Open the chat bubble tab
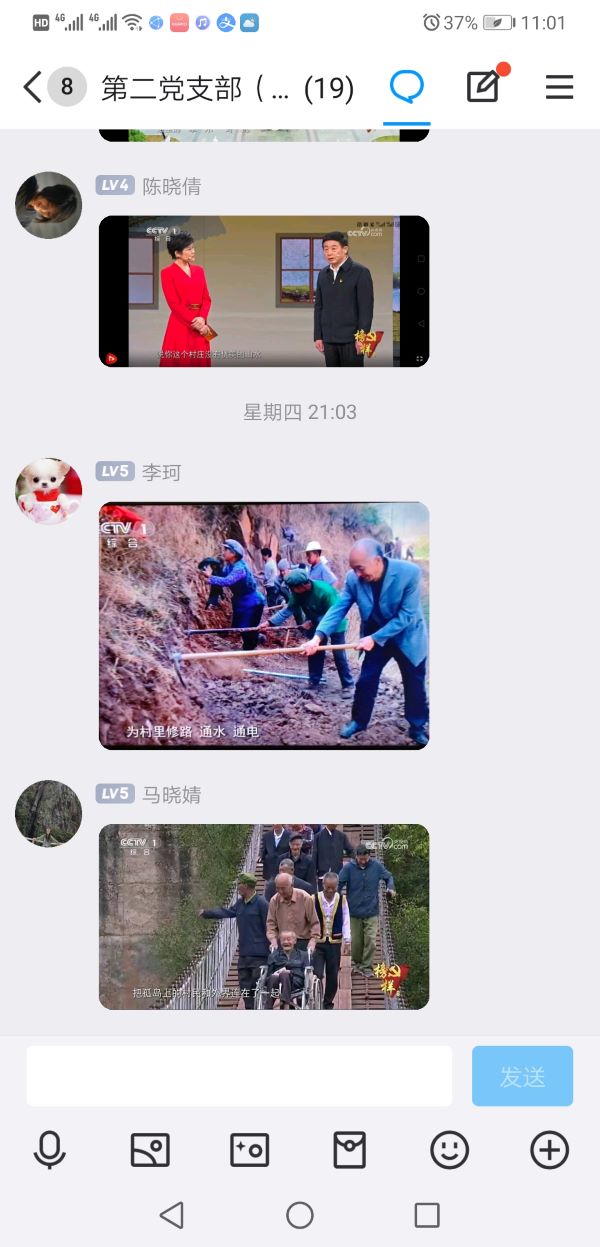600x1247 pixels. [406, 88]
